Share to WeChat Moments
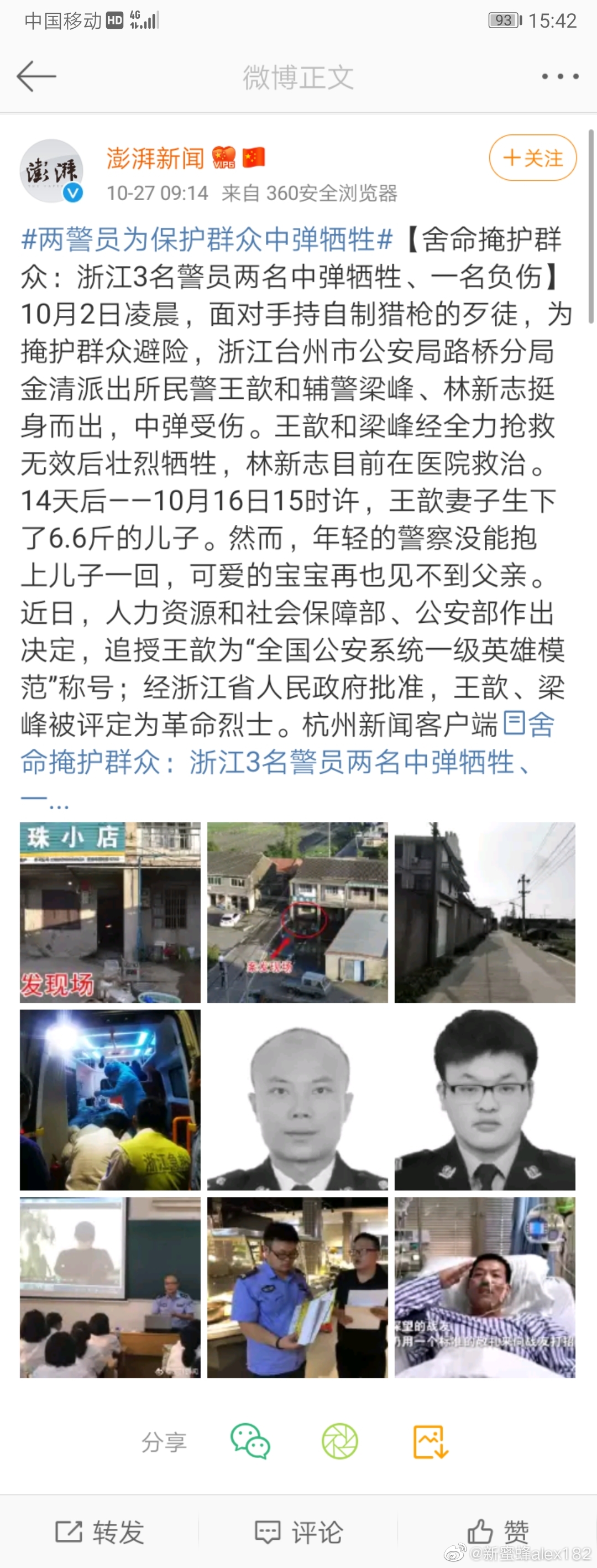Screen dimensions: 597x1568 click(x=339, y=1441)
